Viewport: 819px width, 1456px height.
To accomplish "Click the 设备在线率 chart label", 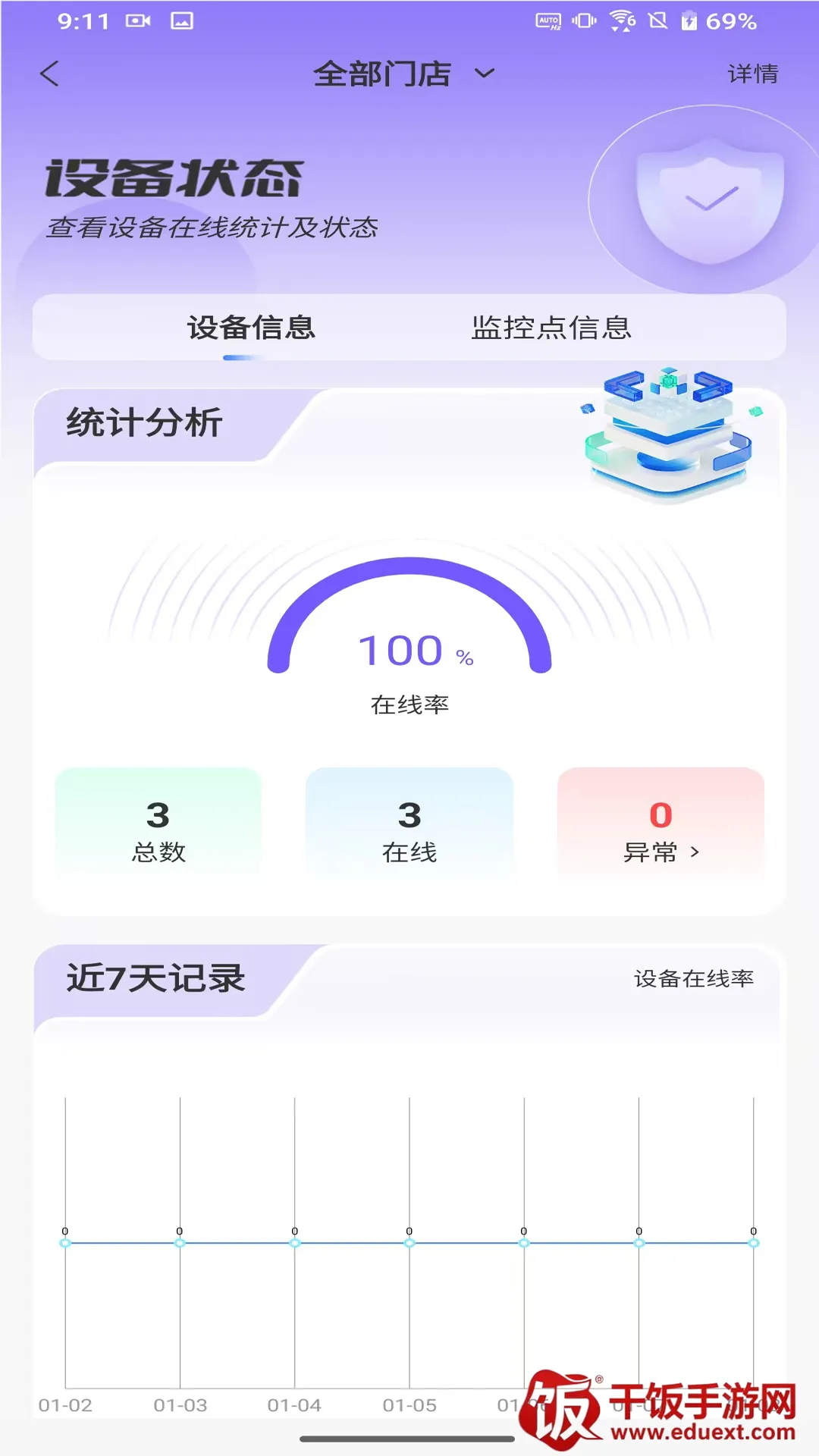I will pos(695,980).
